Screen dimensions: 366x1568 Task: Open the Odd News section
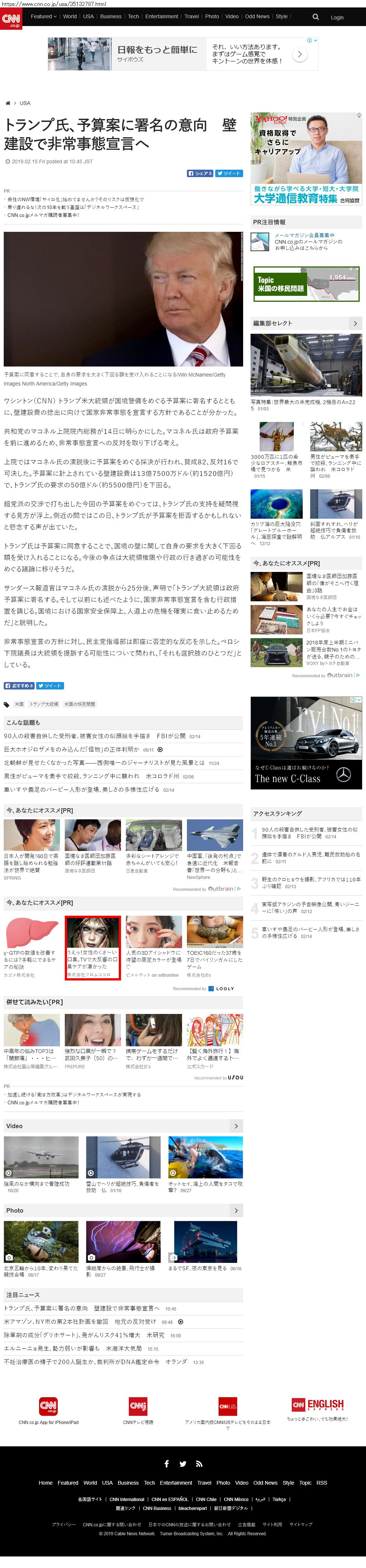tap(257, 16)
